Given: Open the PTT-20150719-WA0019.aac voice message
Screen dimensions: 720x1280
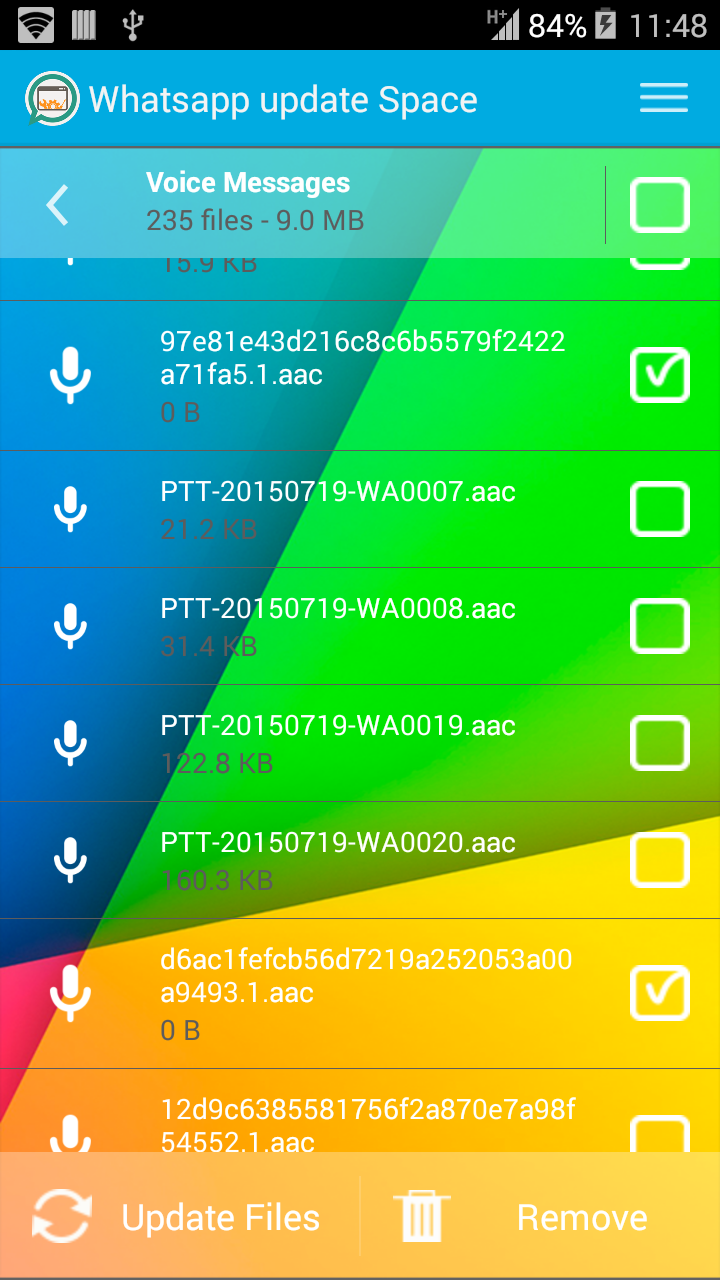Looking at the screenshot, I should [338, 743].
